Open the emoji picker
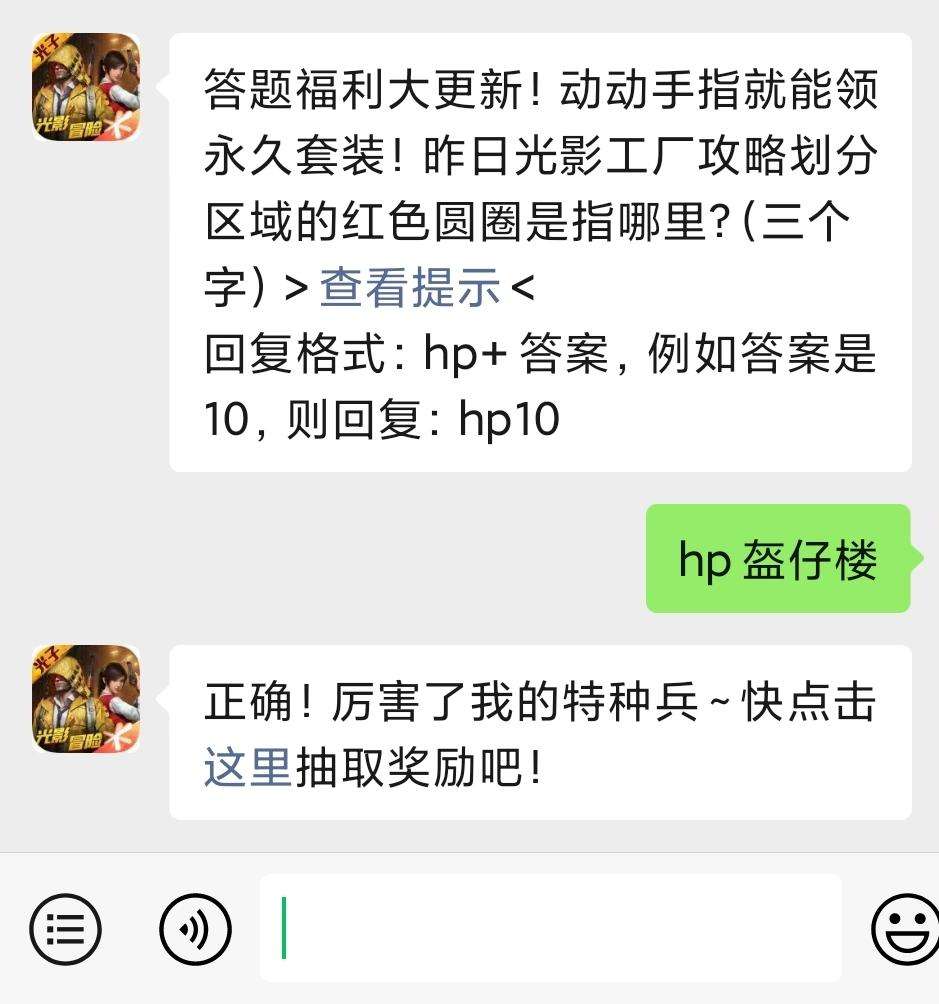The width and height of the screenshot is (939, 1004). [x=903, y=929]
